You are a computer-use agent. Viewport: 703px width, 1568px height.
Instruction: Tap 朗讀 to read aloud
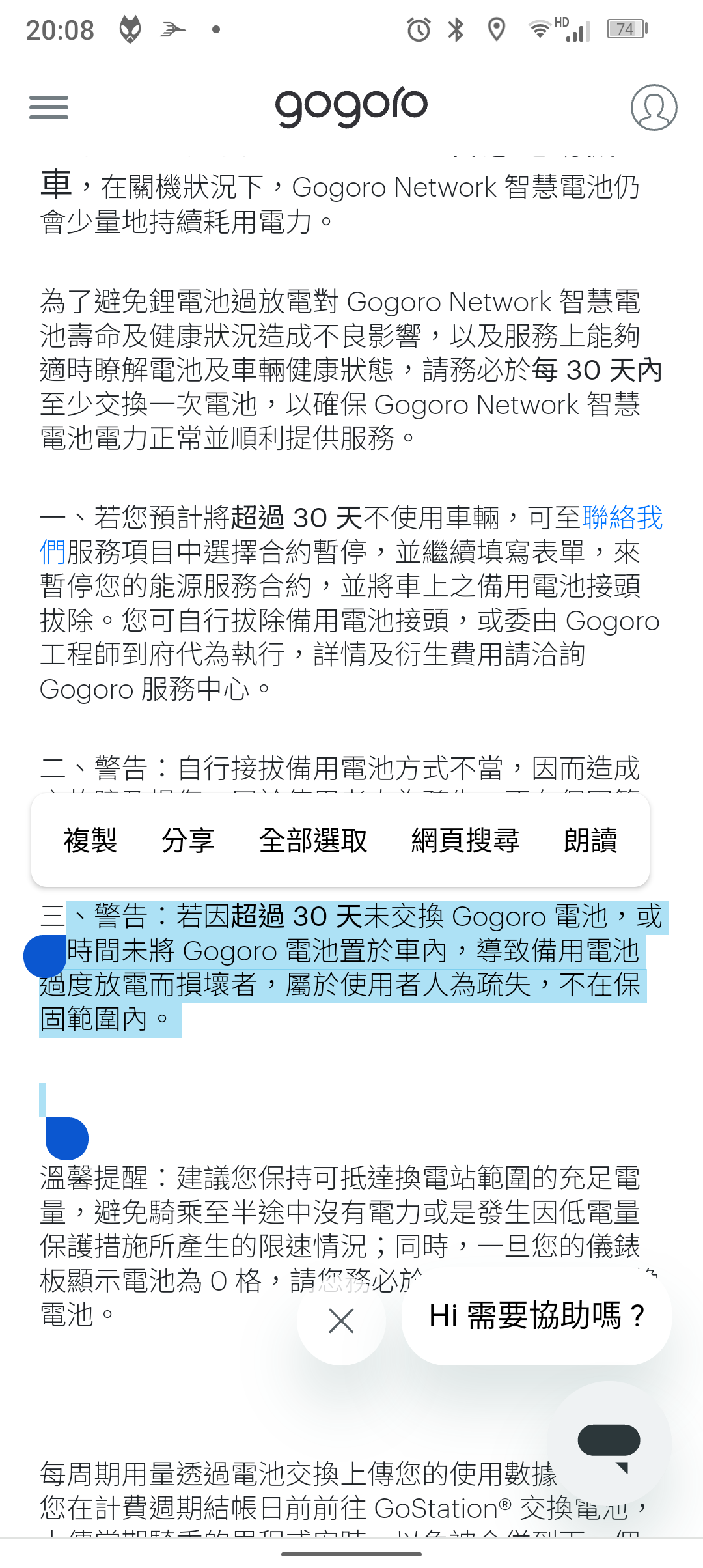(590, 840)
